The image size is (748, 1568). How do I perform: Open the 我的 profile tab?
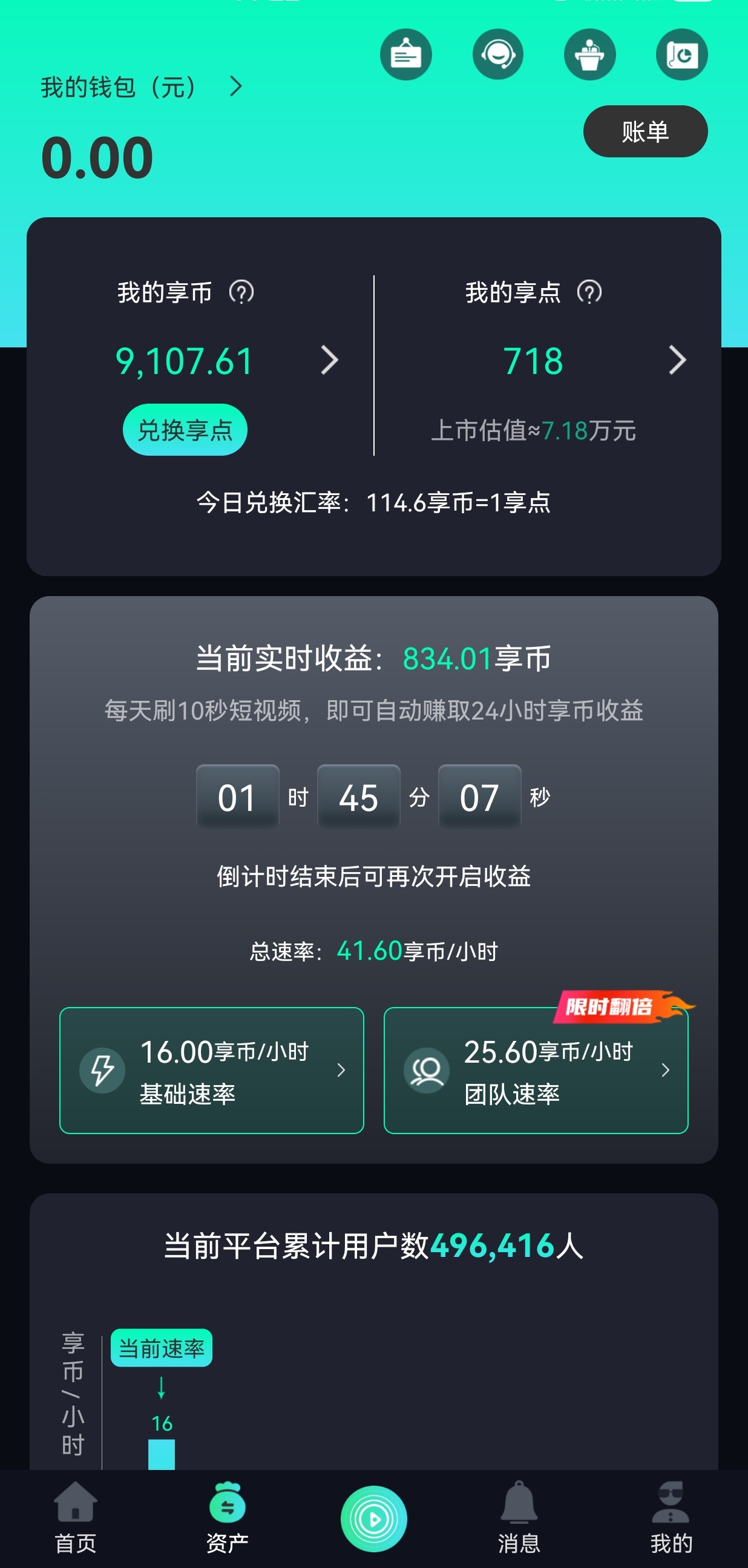pos(671,1518)
